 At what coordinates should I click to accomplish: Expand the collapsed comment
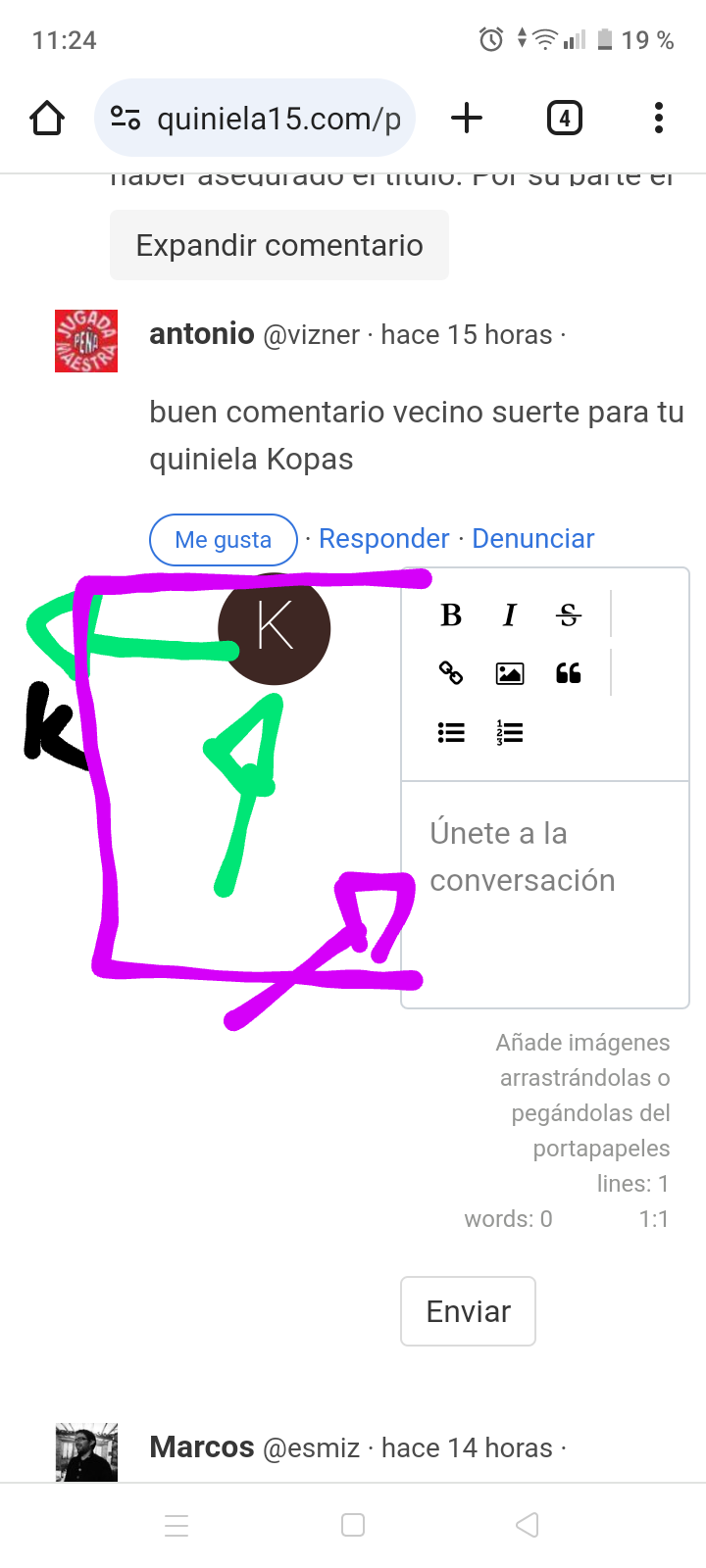tap(279, 245)
